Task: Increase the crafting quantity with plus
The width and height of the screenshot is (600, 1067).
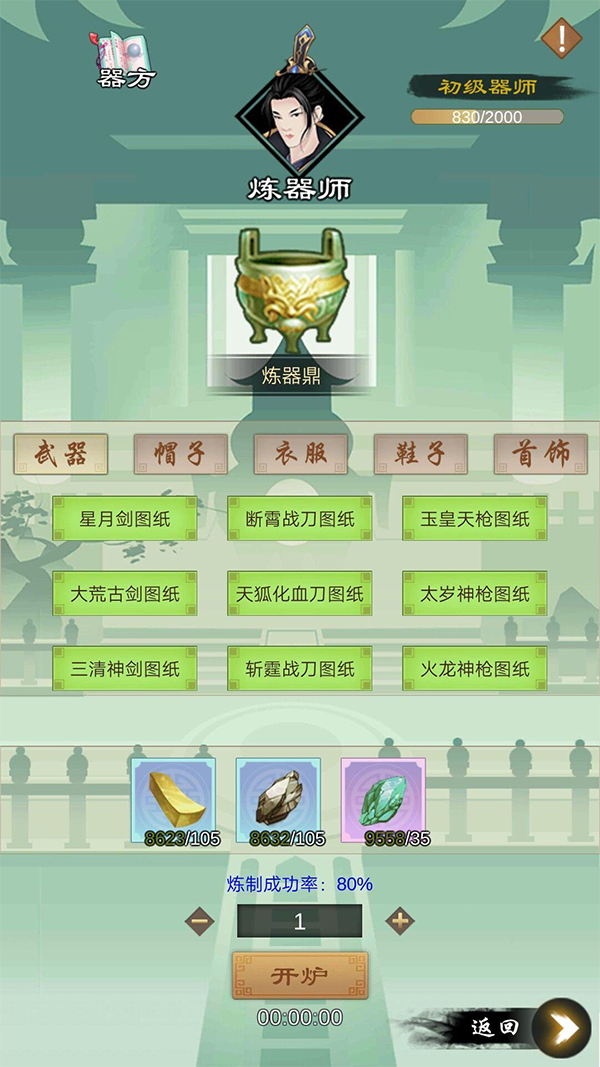Action: coord(400,921)
